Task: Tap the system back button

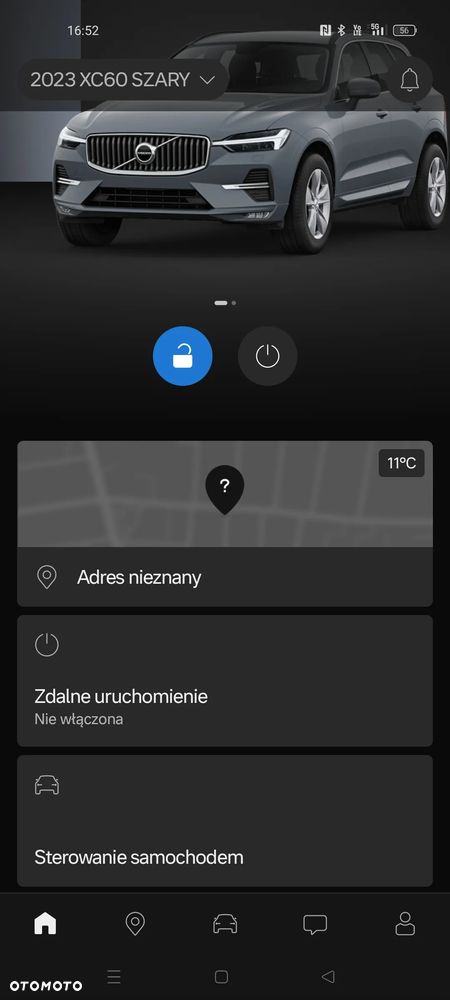Action: click(328, 976)
